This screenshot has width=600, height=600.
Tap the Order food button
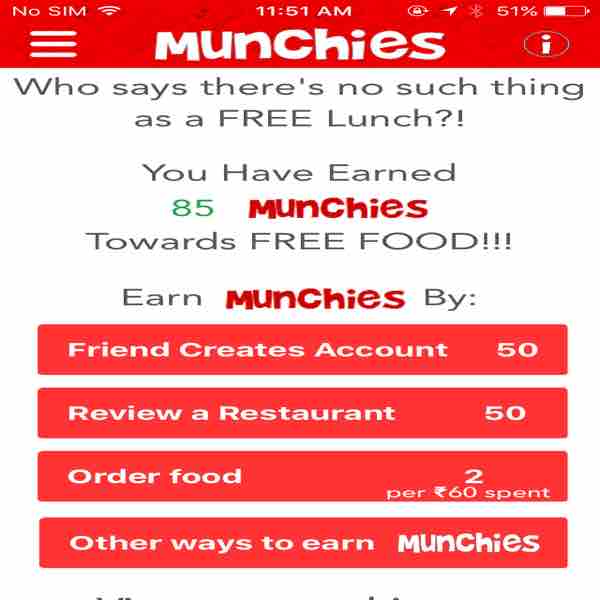302,477
